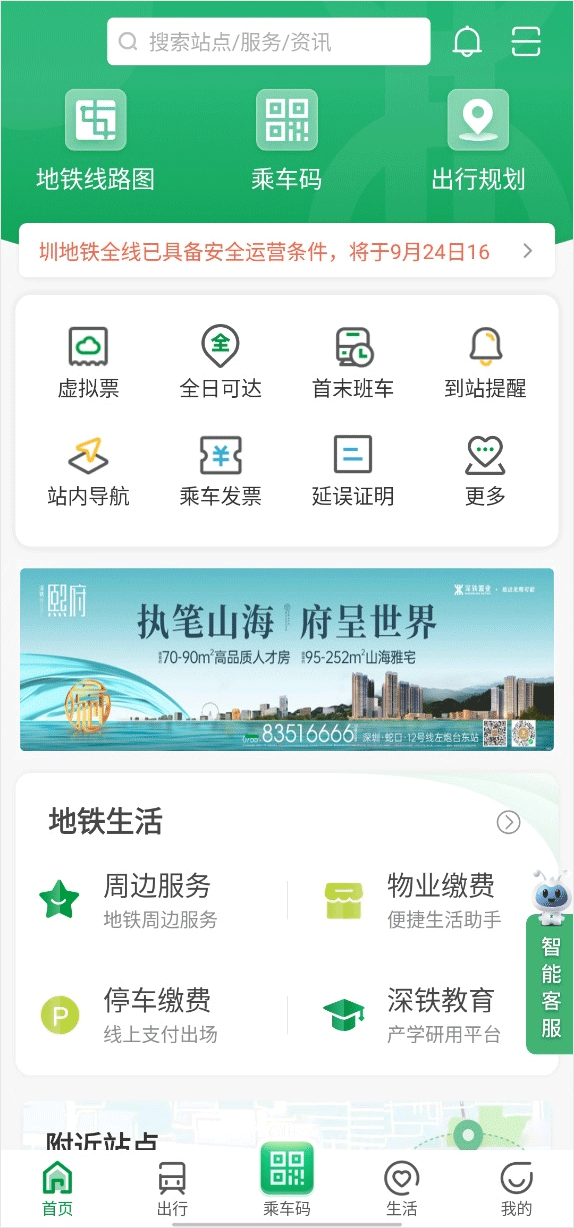The width and height of the screenshot is (574, 1228).
Task: Tap the search box for stations and services
Action: pos(268,42)
